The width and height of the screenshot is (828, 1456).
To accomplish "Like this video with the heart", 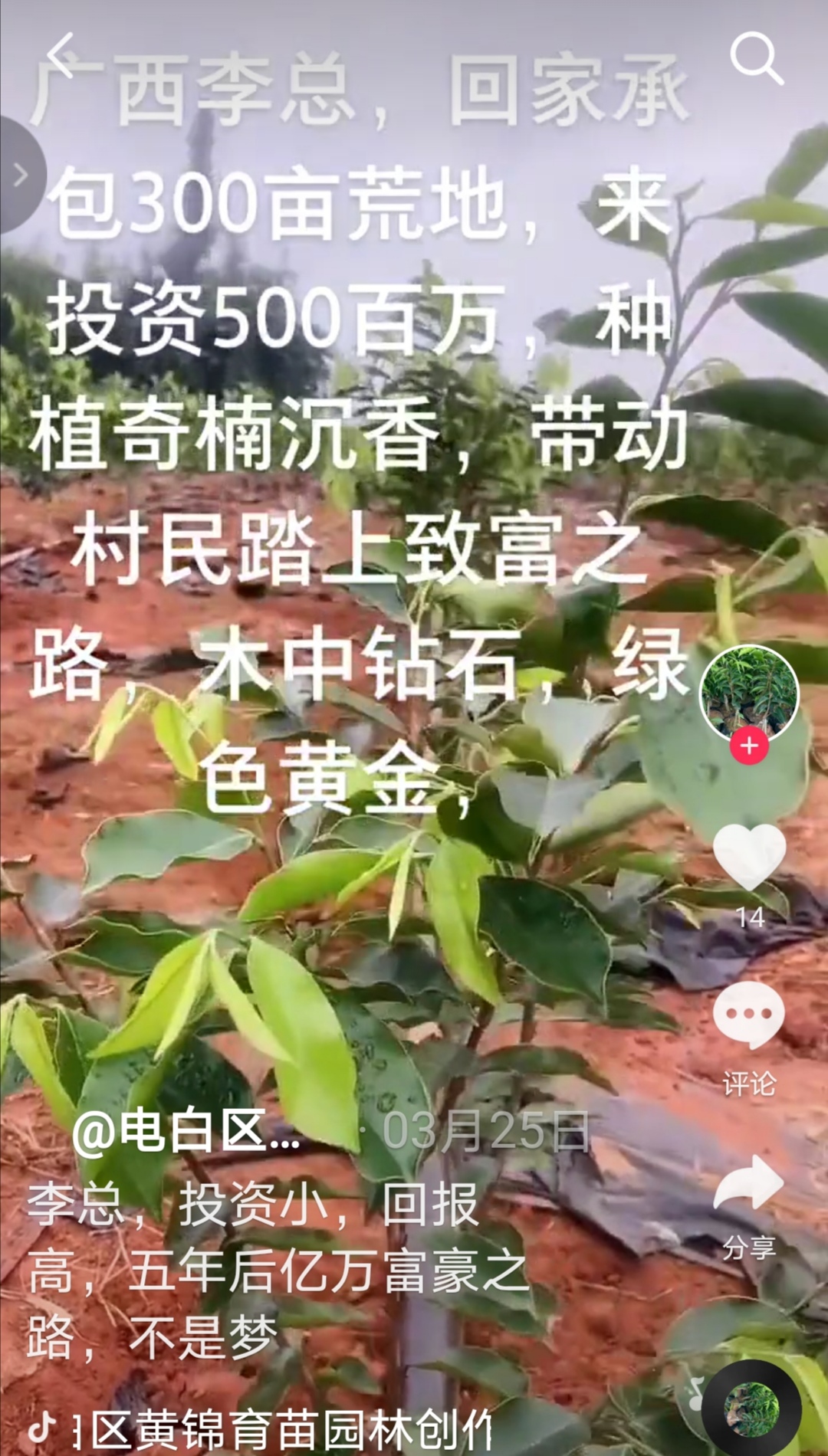I will [x=749, y=858].
